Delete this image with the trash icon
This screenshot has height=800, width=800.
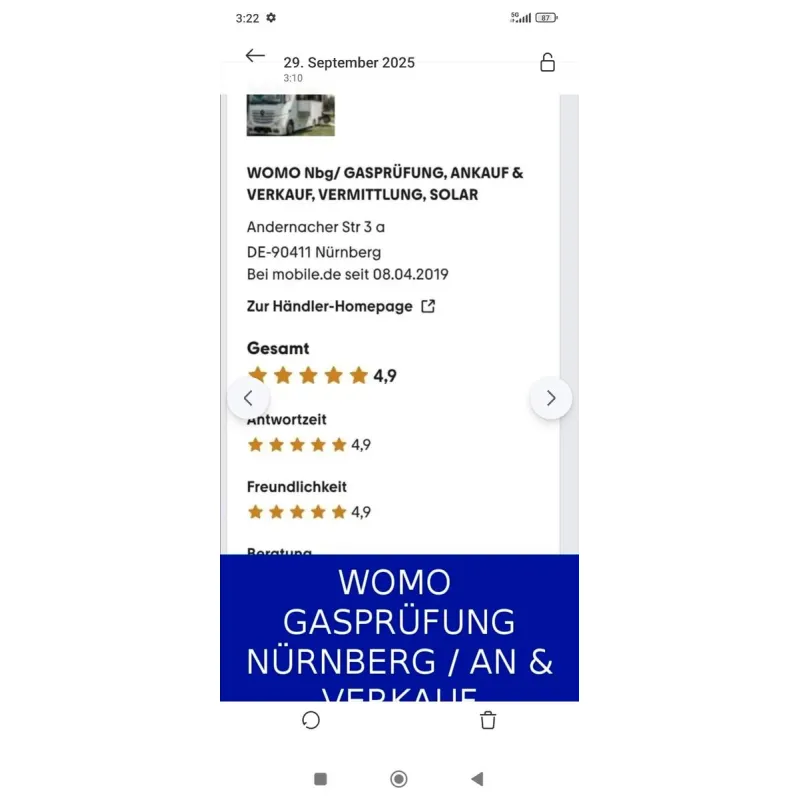coord(488,720)
